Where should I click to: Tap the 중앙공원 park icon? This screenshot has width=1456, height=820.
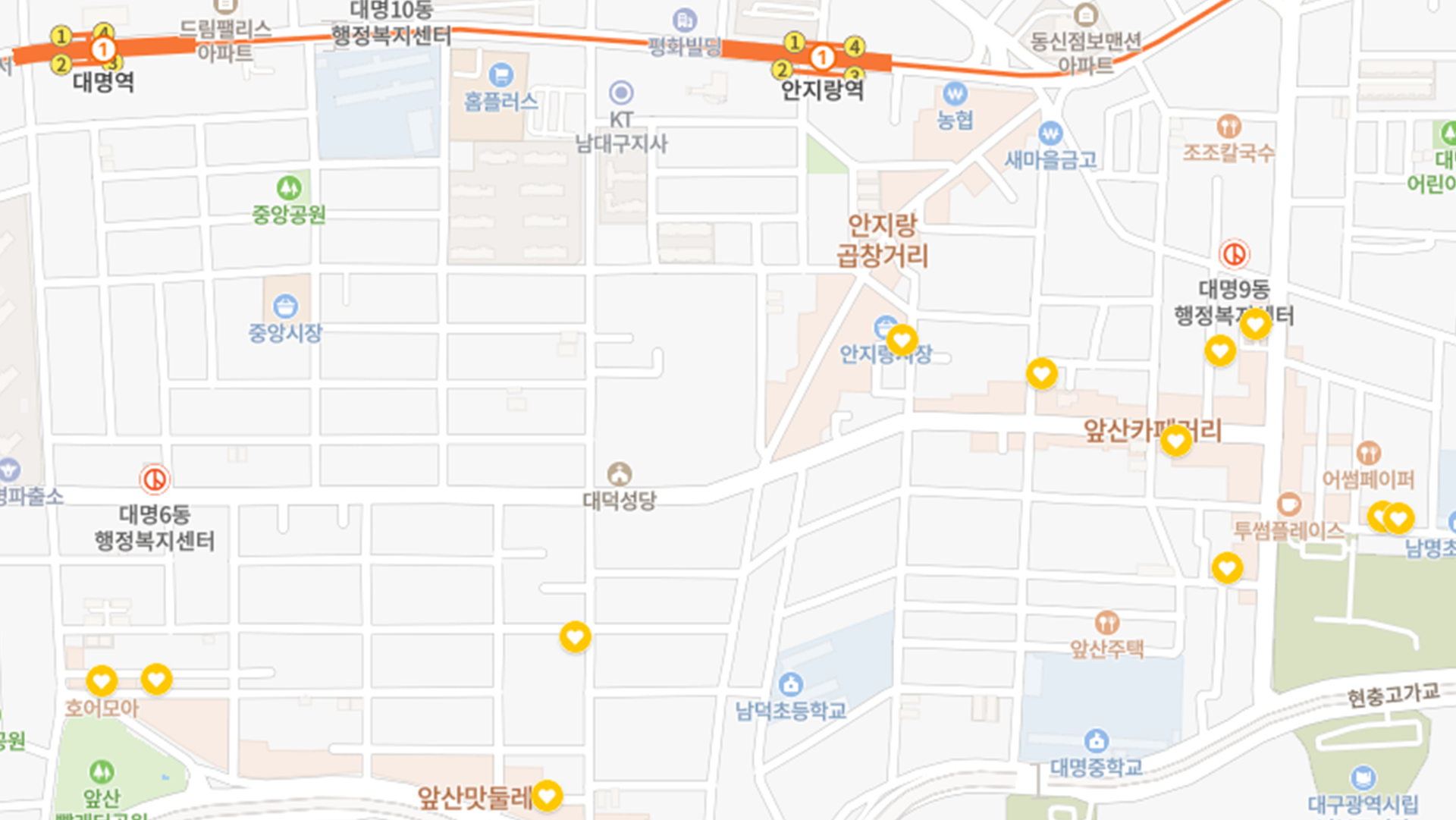click(x=288, y=187)
